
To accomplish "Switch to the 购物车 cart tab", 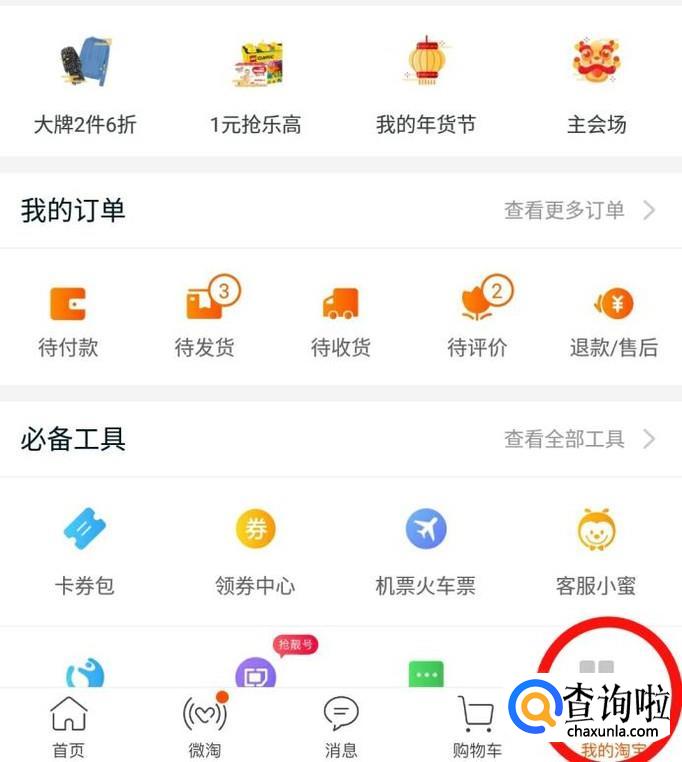I will coord(477,727).
